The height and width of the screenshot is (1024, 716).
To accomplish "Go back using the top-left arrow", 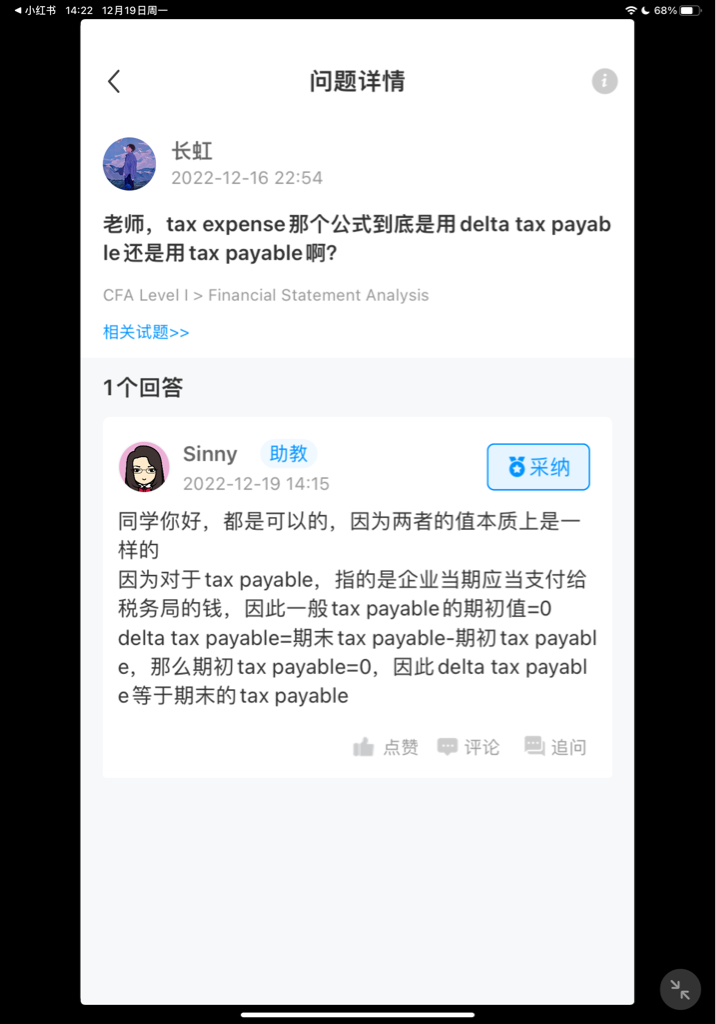I will (114, 82).
